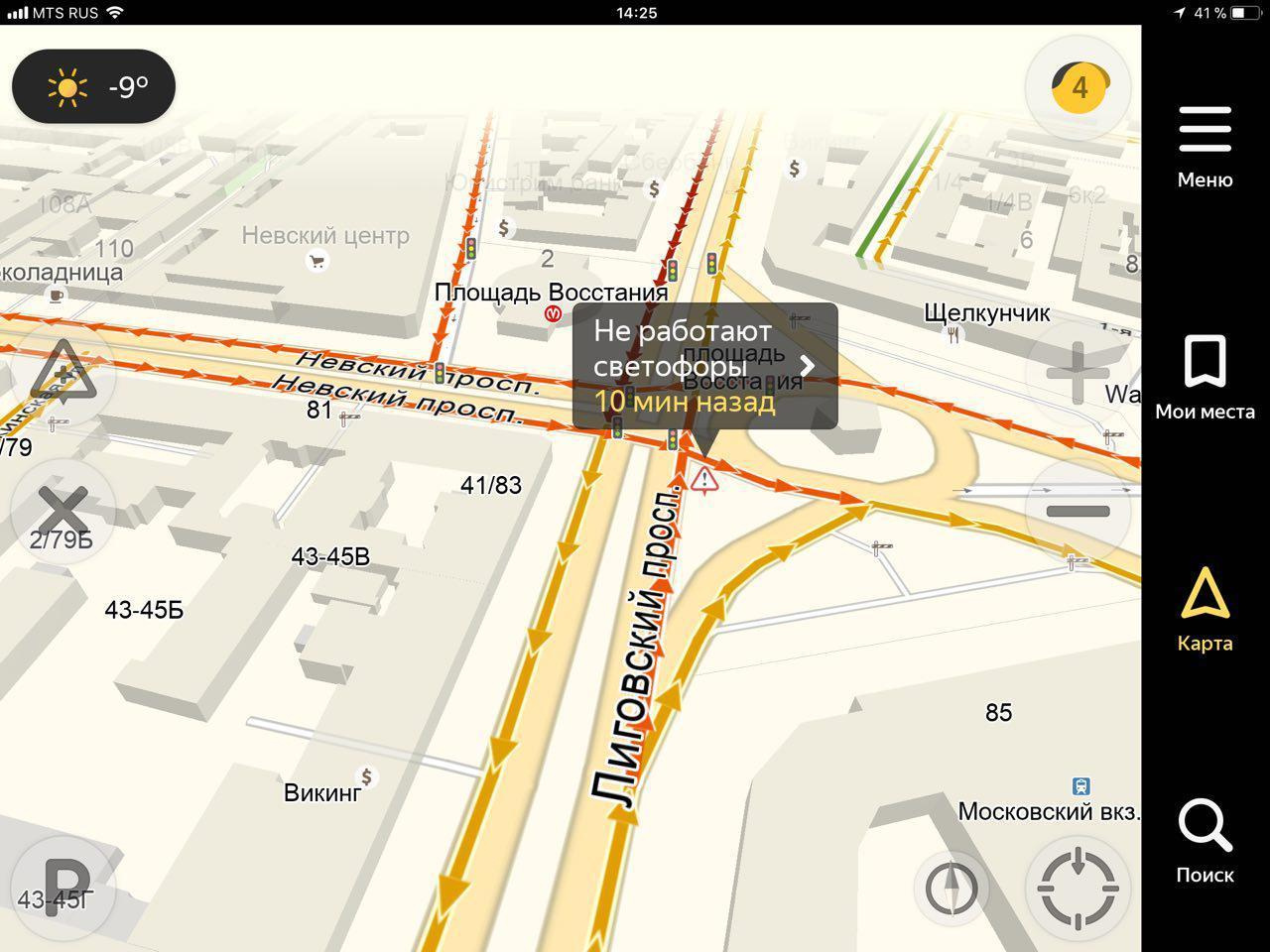1270x952 pixels.
Task: Open the Меню side menu
Action: point(1205,147)
